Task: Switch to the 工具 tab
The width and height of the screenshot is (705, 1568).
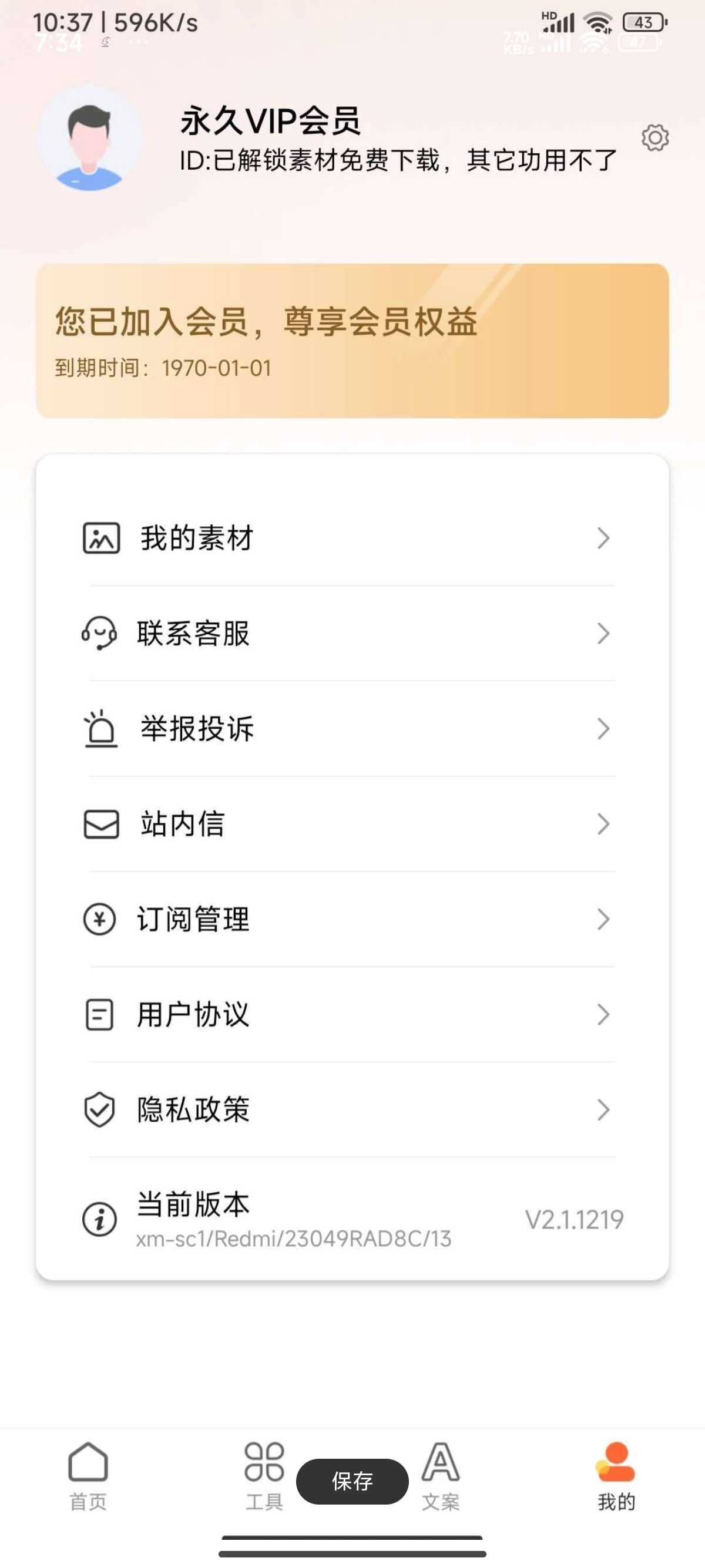Action: click(264, 1476)
